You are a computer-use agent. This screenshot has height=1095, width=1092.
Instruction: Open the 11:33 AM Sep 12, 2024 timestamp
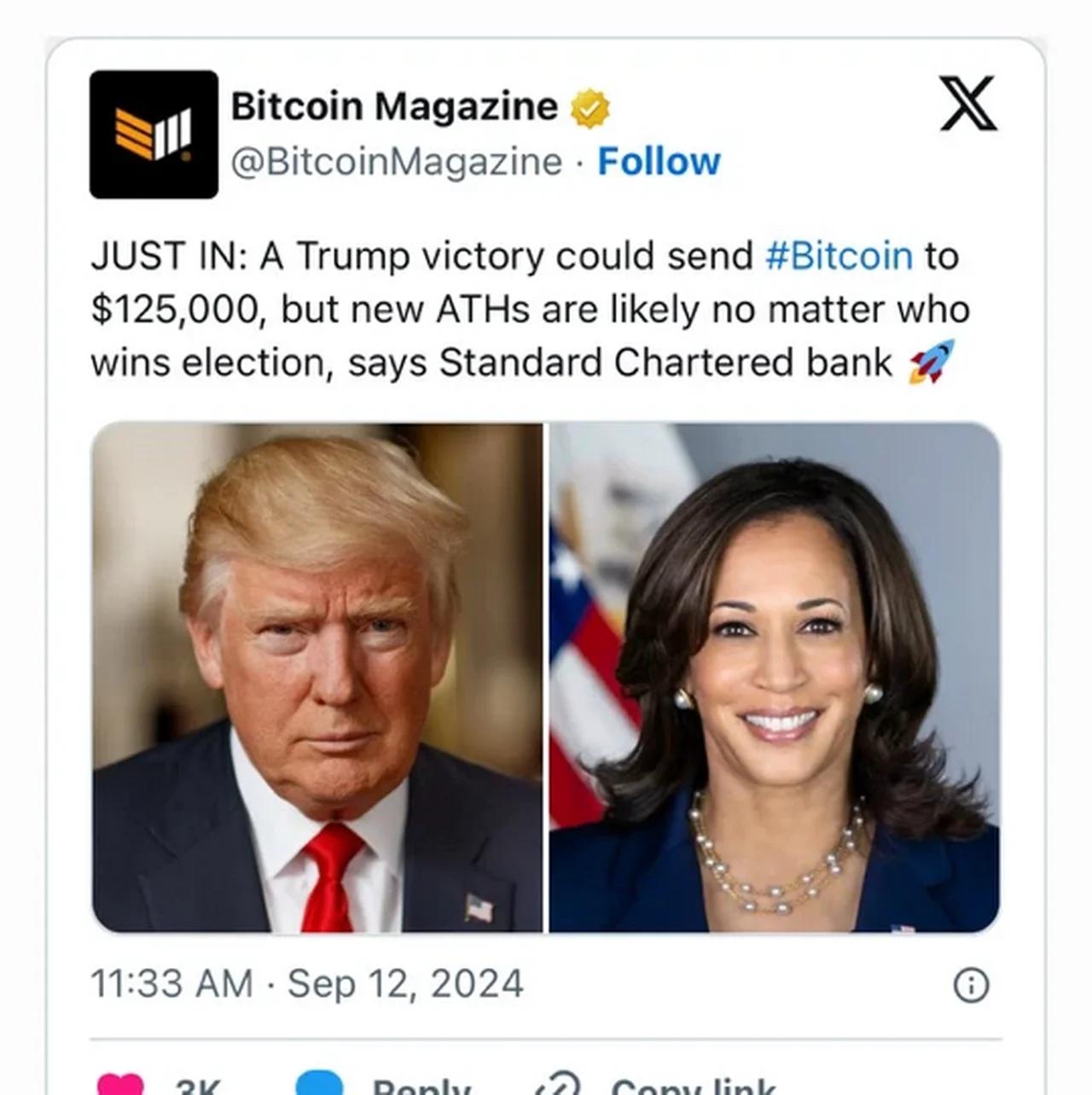pyautogui.click(x=307, y=983)
